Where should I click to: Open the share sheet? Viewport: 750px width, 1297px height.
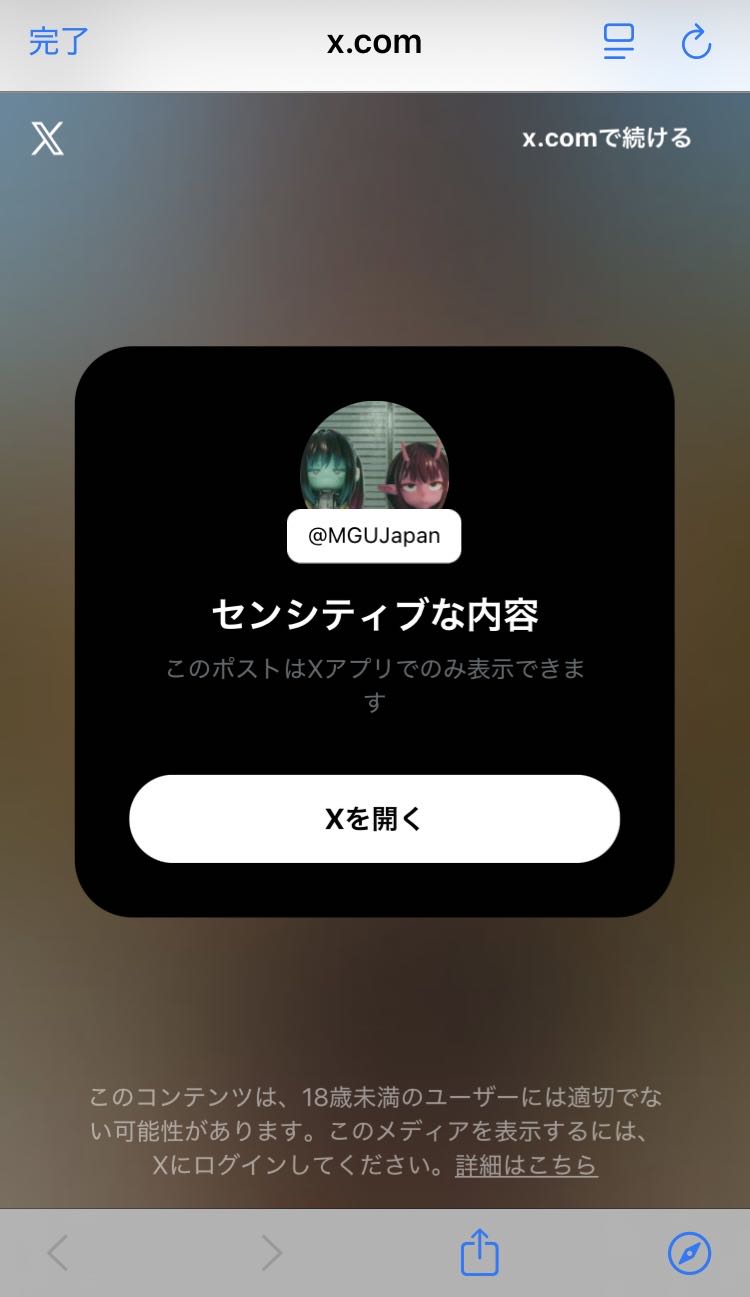click(x=479, y=1252)
